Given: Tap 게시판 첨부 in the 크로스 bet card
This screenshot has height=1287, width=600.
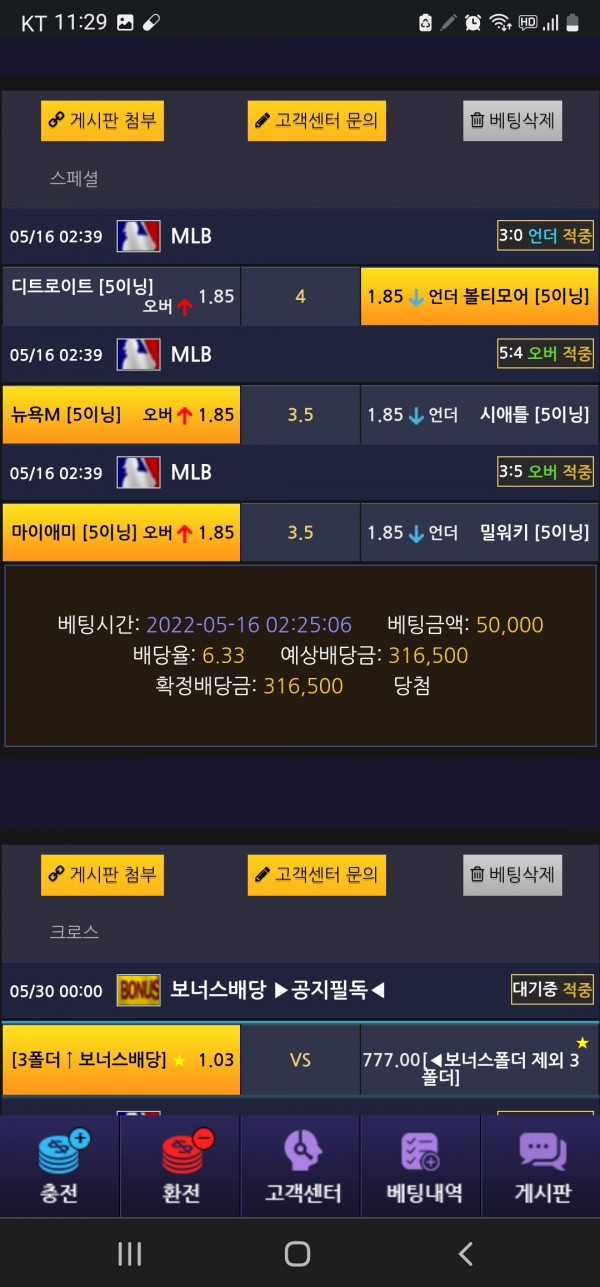Looking at the screenshot, I should [x=102, y=875].
